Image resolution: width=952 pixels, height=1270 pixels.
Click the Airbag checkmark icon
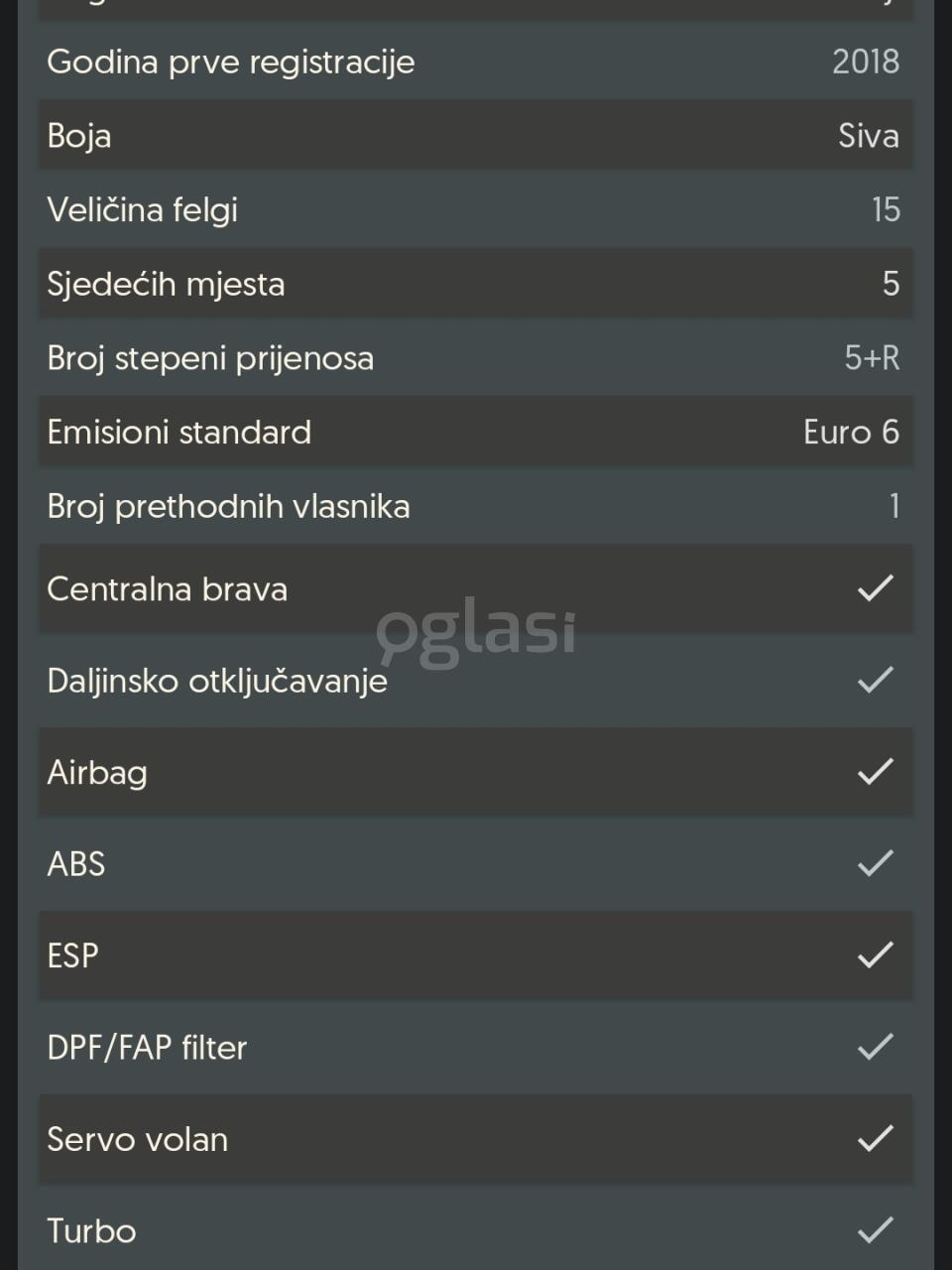click(875, 772)
